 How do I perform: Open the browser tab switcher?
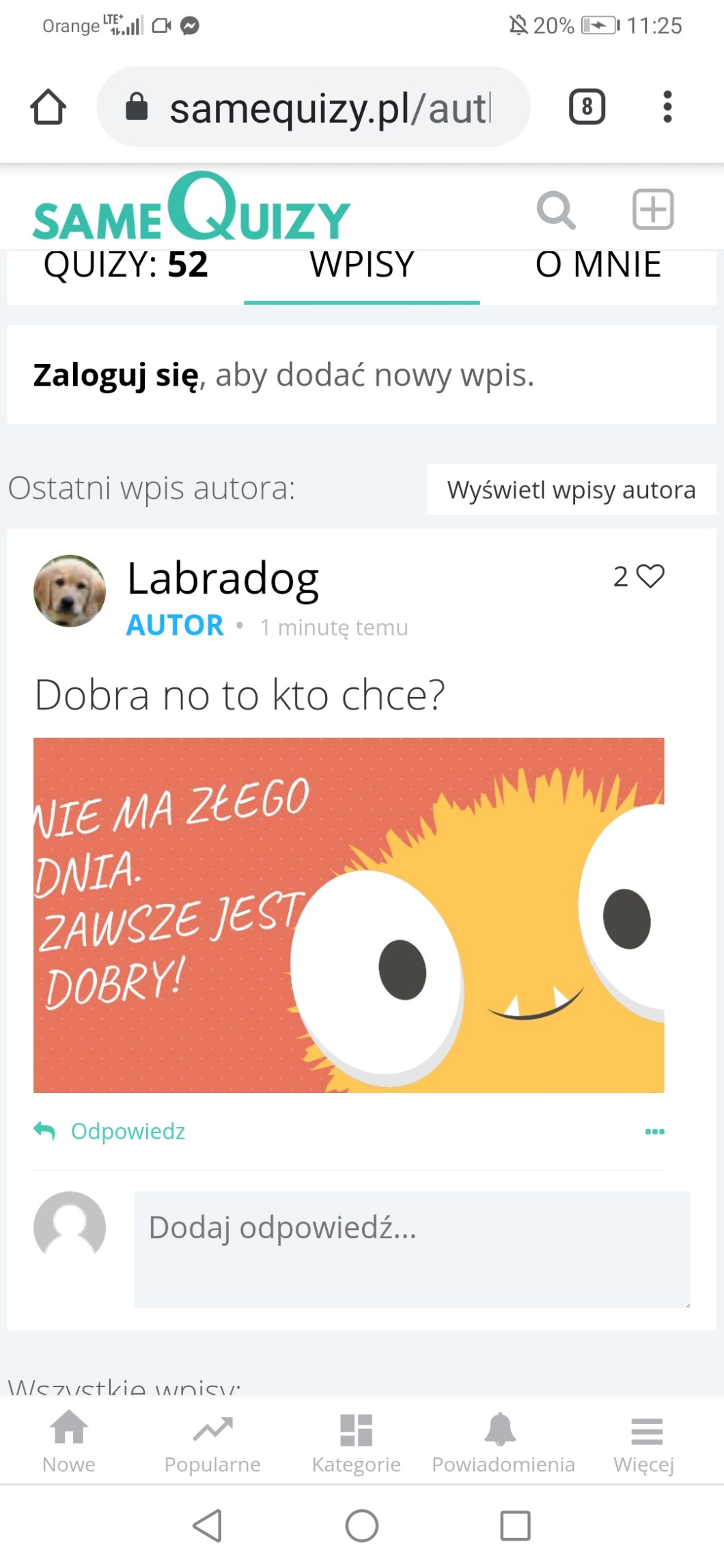coord(587,107)
